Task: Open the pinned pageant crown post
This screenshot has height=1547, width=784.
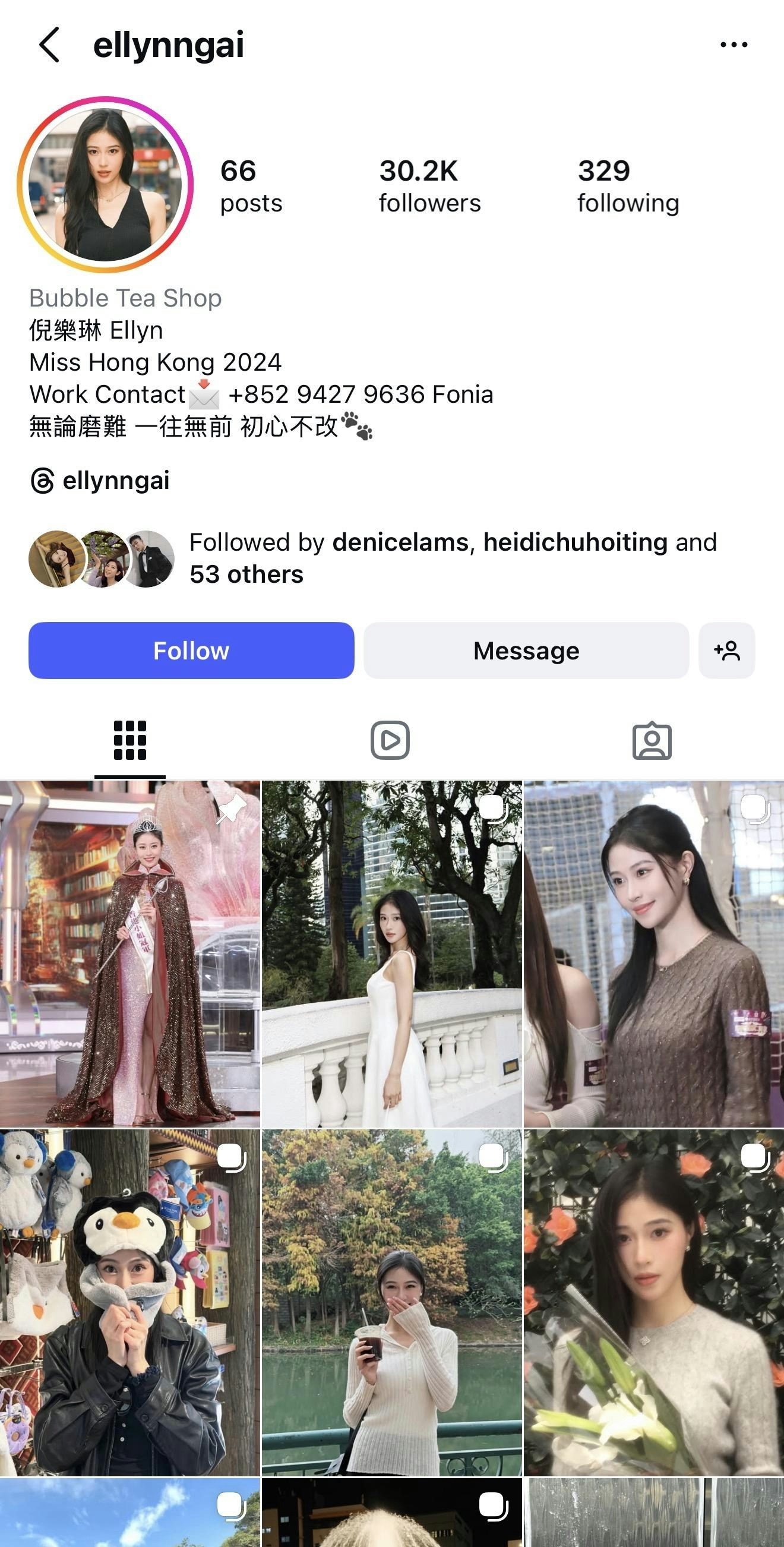Action: tap(129, 954)
